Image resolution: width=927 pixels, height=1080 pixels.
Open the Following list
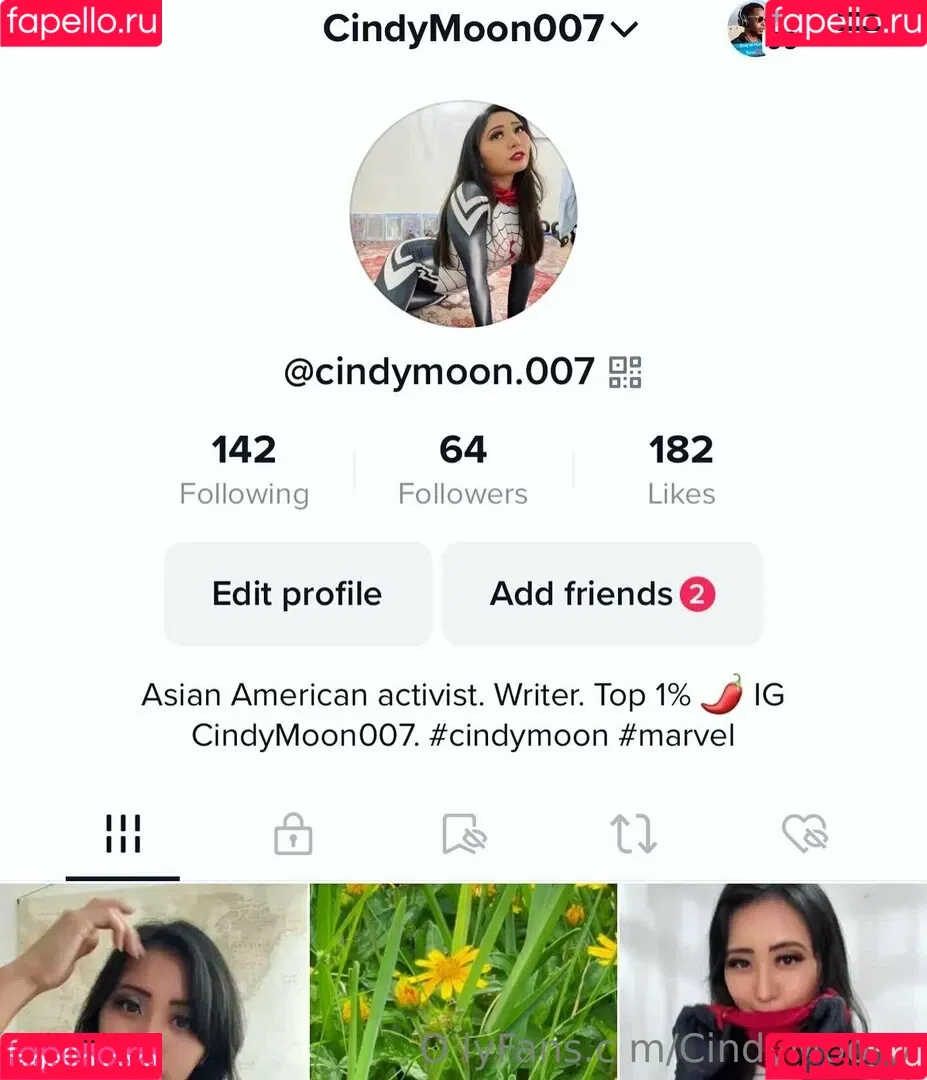click(x=244, y=469)
